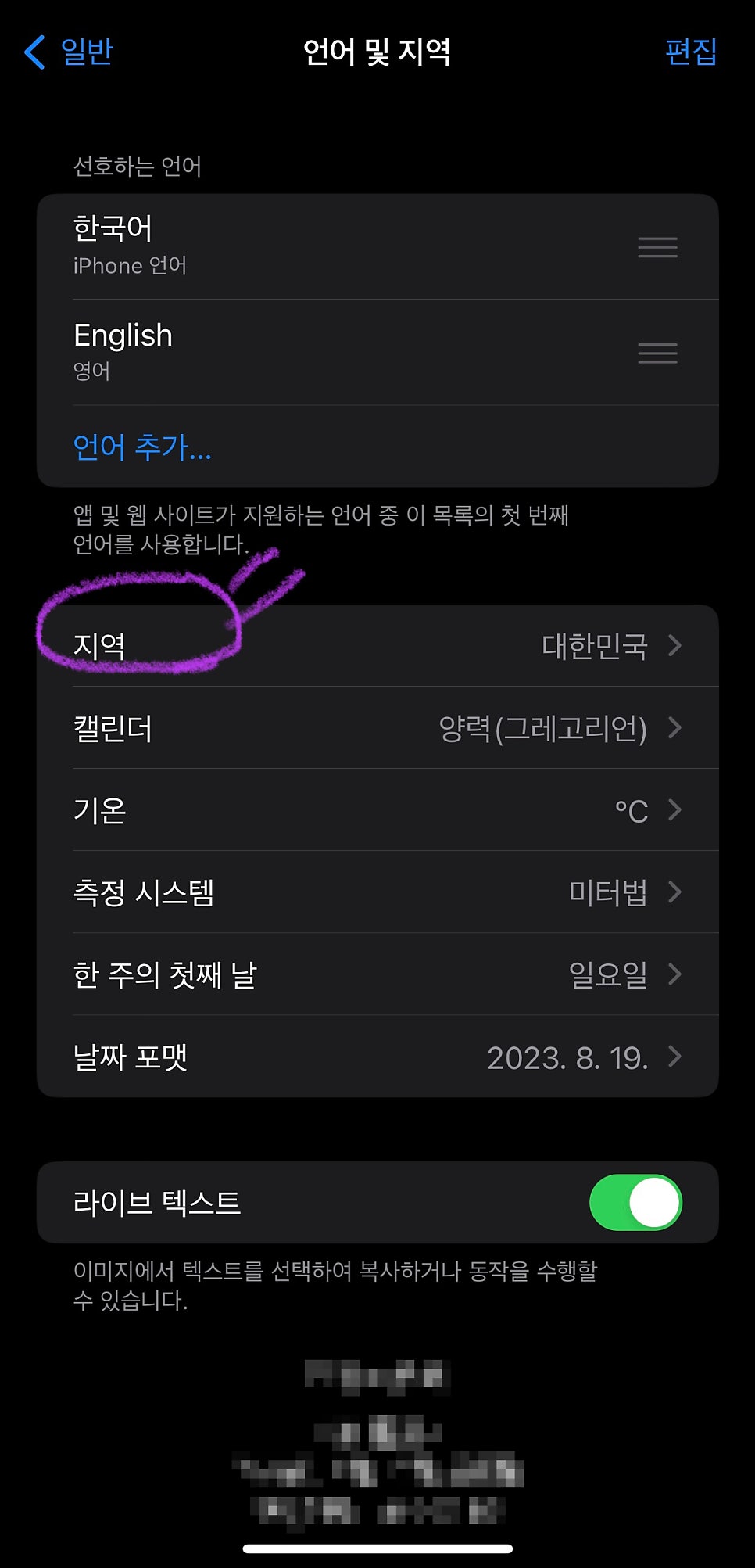Tap the 편집 button
This screenshot has width=755, height=1568.
click(691, 52)
